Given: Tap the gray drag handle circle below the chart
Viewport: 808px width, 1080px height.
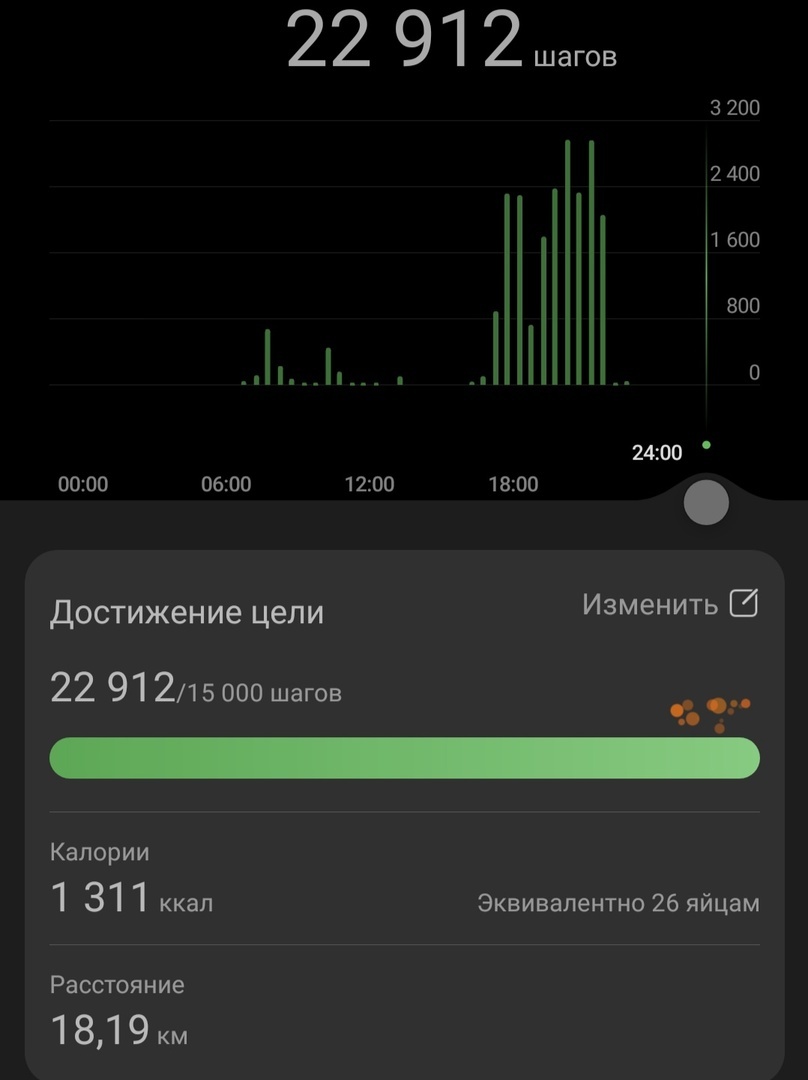Looking at the screenshot, I should pyautogui.click(x=706, y=501).
